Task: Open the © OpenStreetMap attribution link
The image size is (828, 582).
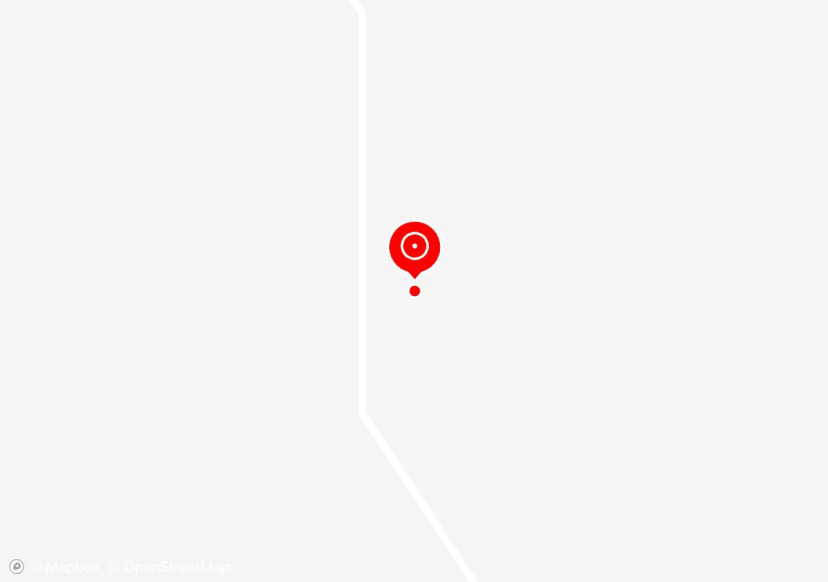Action: click(168, 567)
